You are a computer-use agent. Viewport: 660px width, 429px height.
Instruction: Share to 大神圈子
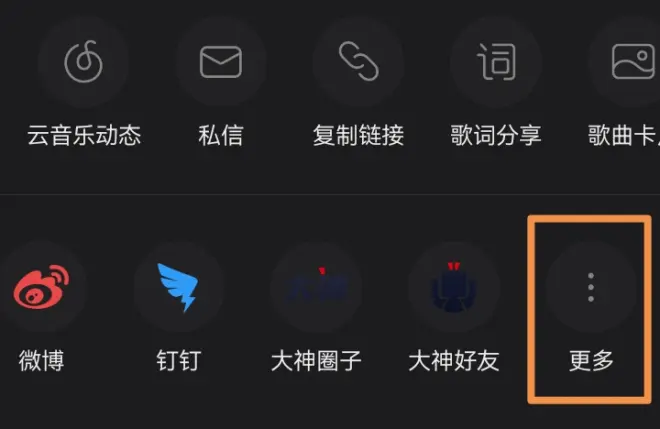pyautogui.click(x=316, y=288)
